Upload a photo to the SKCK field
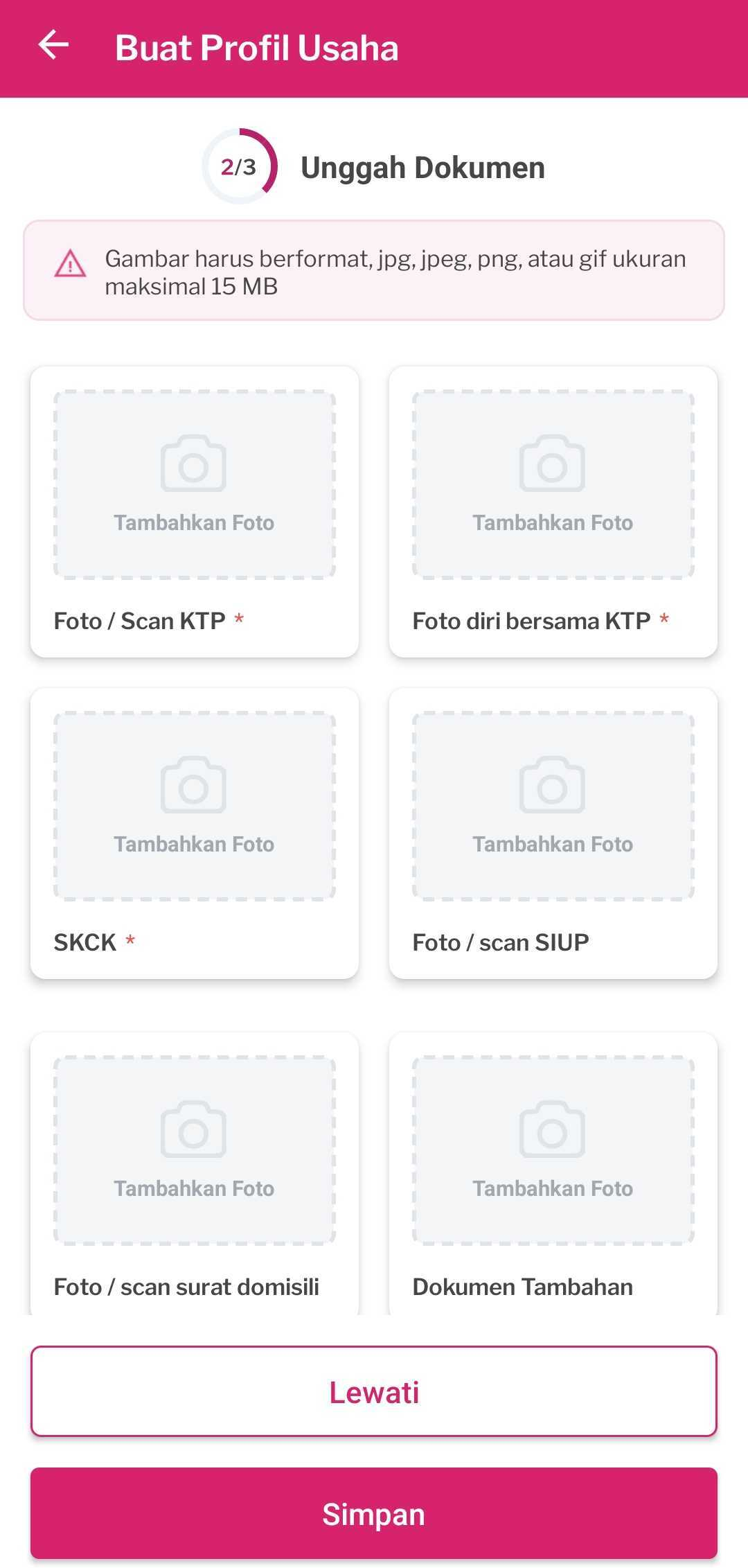Viewport: 748px width, 1568px height. pos(194,843)
